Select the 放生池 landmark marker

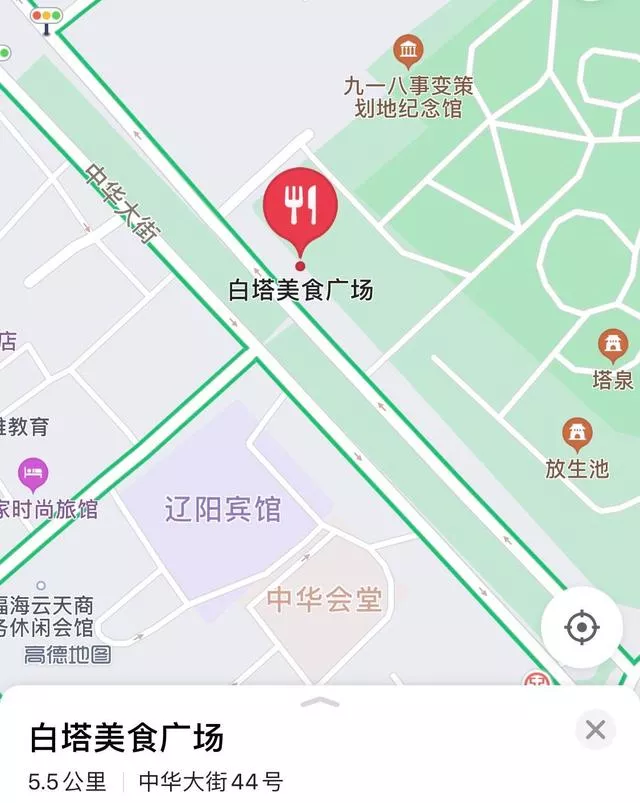coord(577,435)
